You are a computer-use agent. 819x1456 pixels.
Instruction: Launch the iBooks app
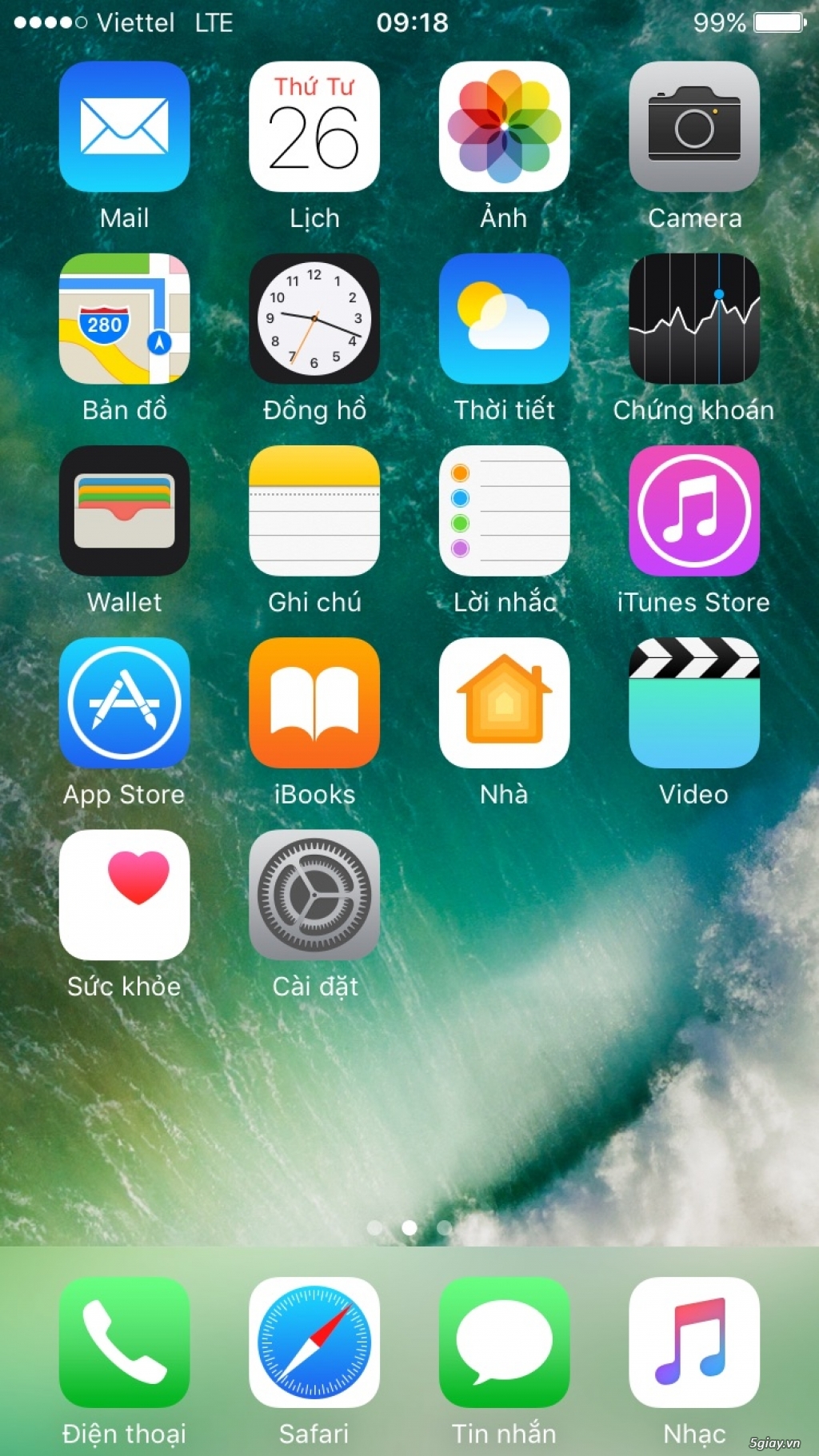pyautogui.click(x=314, y=702)
